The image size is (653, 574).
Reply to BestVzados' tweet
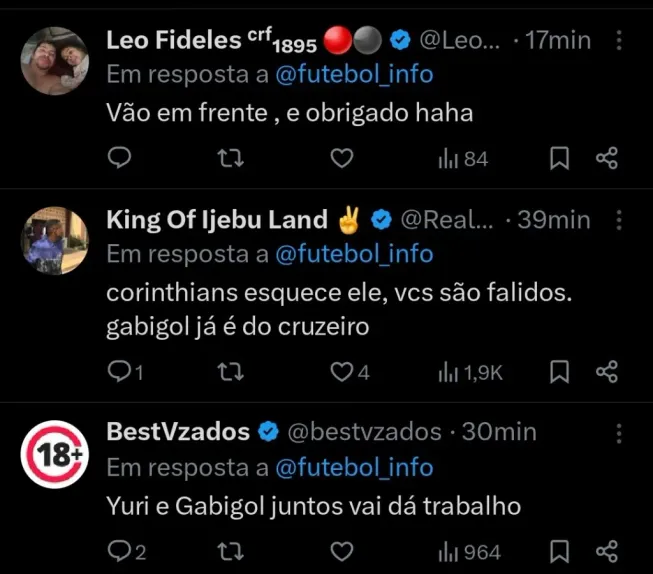pos(120,551)
